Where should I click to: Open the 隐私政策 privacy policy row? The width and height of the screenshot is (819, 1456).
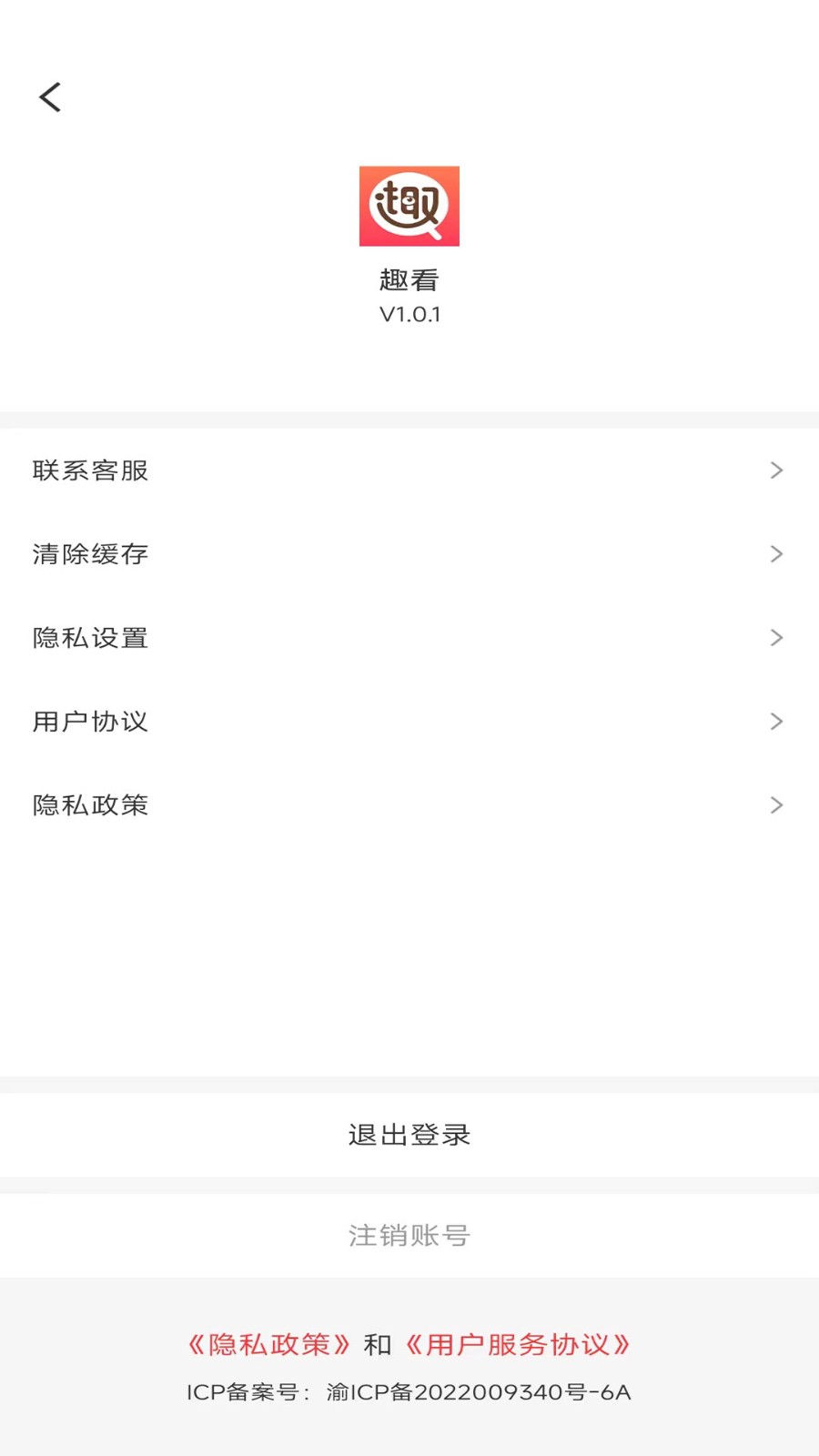[90, 805]
